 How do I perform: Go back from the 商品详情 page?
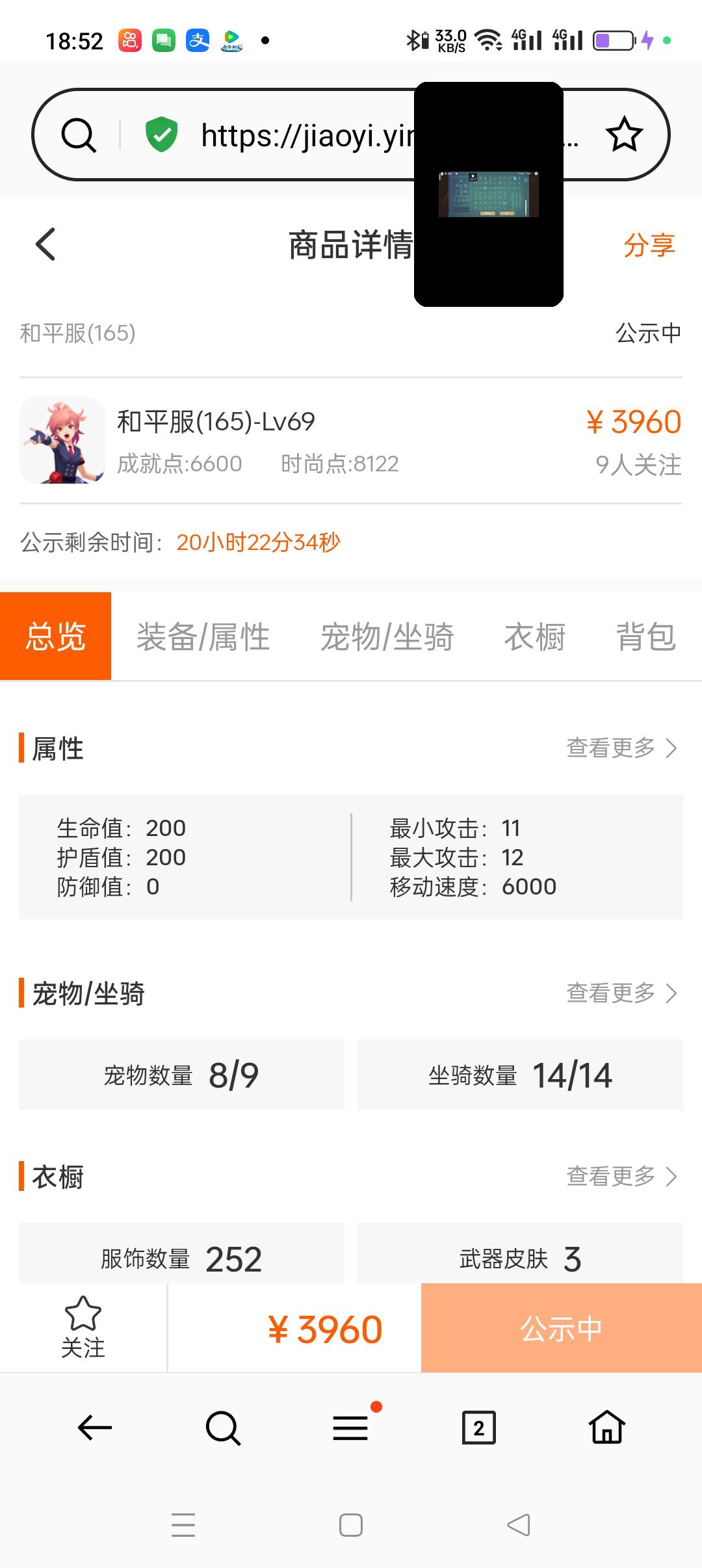pyautogui.click(x=45, y=244)
